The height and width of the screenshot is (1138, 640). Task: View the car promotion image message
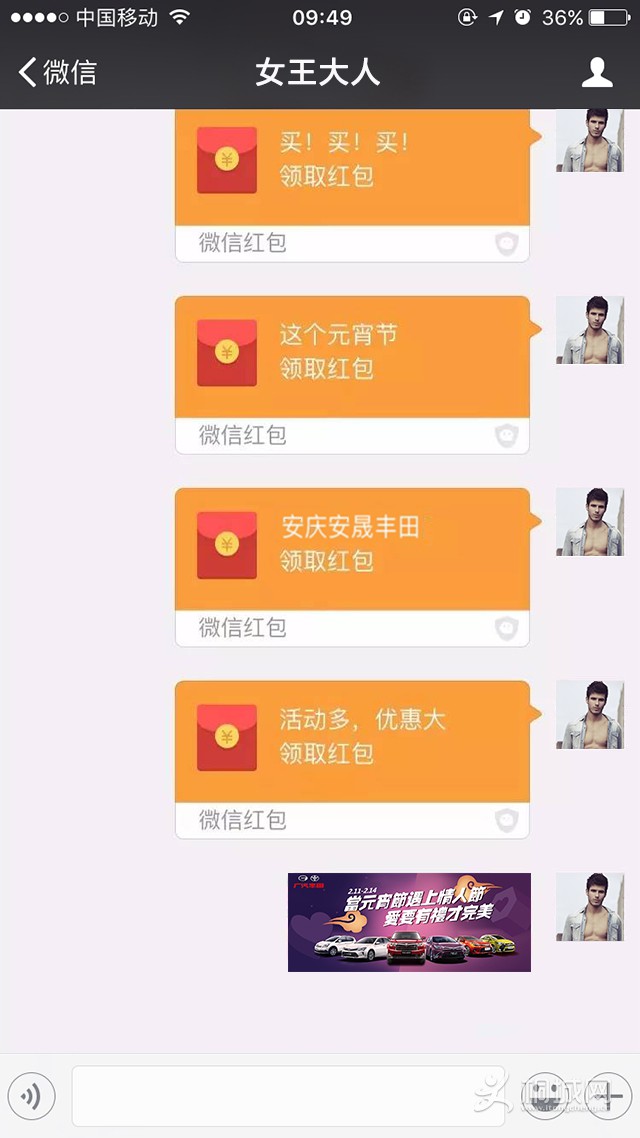(409, 922)
